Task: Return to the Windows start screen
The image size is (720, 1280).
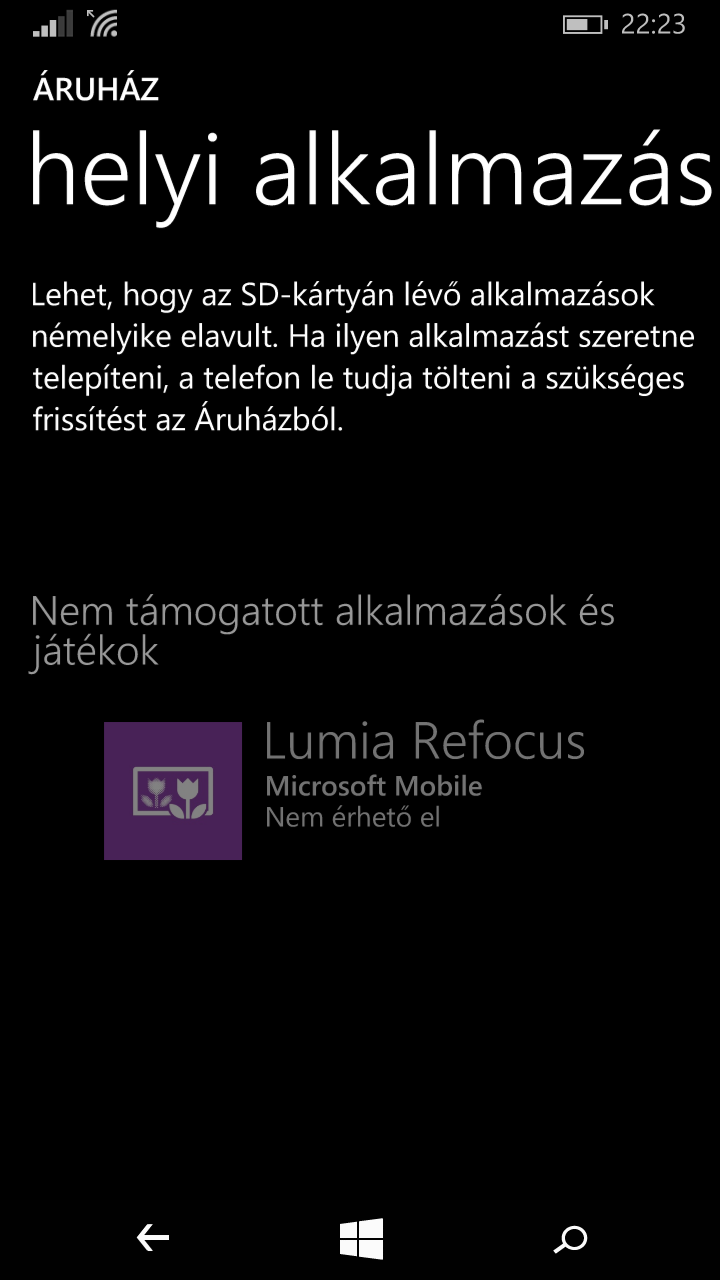Action: pyautogui.click(x=361, y=1239)
